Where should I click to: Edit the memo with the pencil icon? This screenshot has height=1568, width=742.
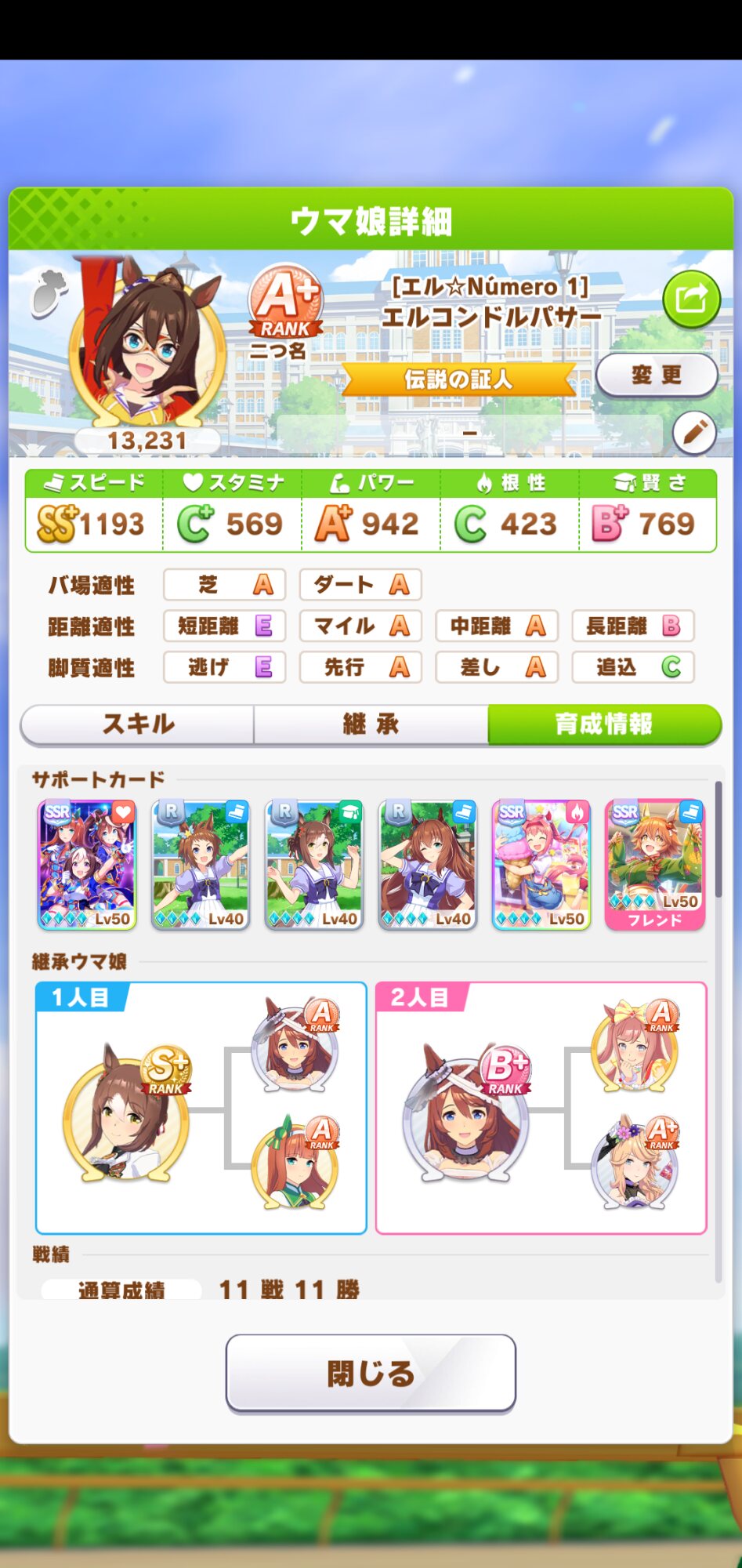pos(694,432)
